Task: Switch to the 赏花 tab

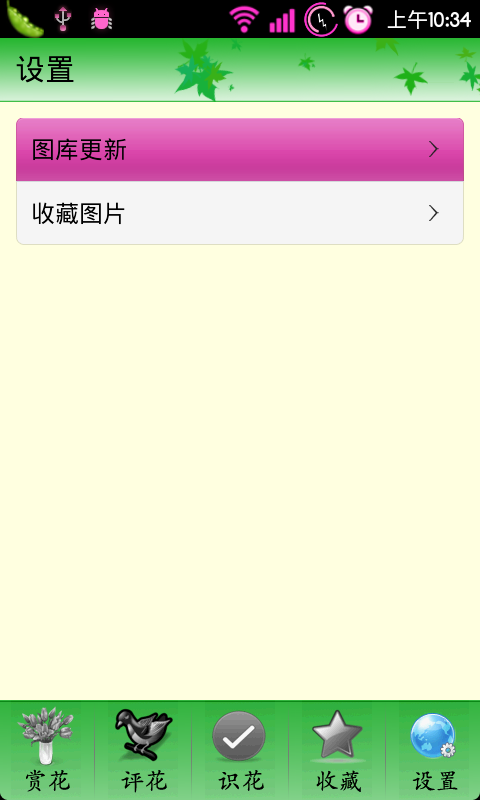Action: tap(47, 751)
